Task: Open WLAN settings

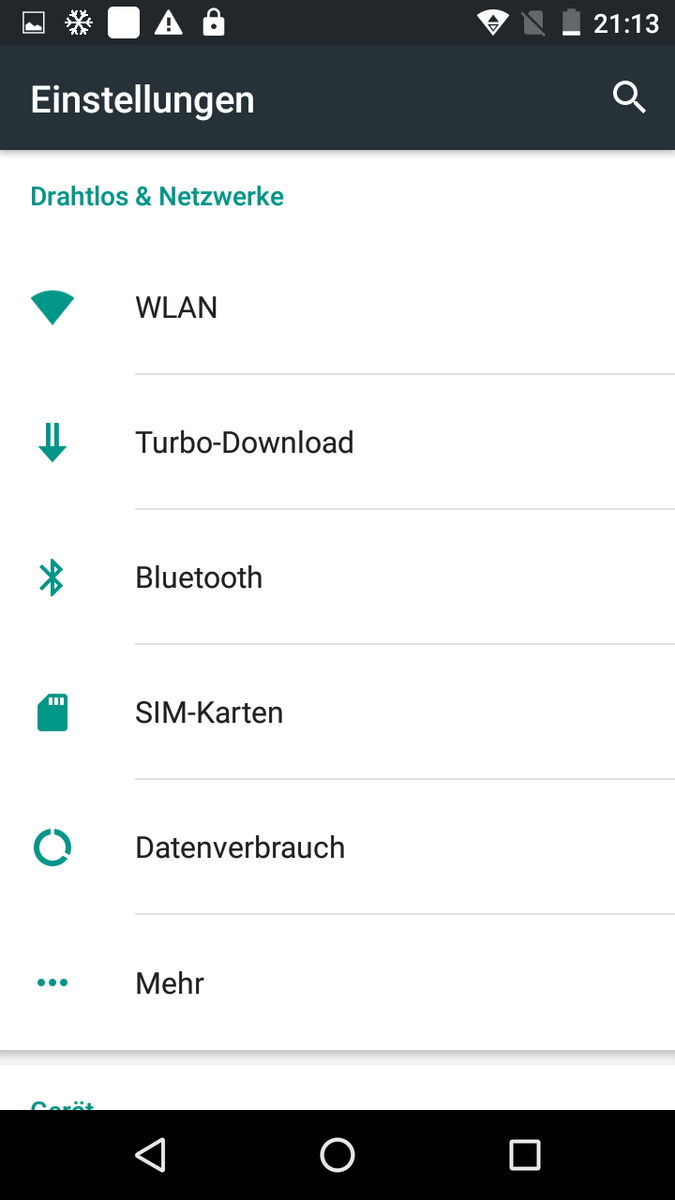Action: (337, 307)
